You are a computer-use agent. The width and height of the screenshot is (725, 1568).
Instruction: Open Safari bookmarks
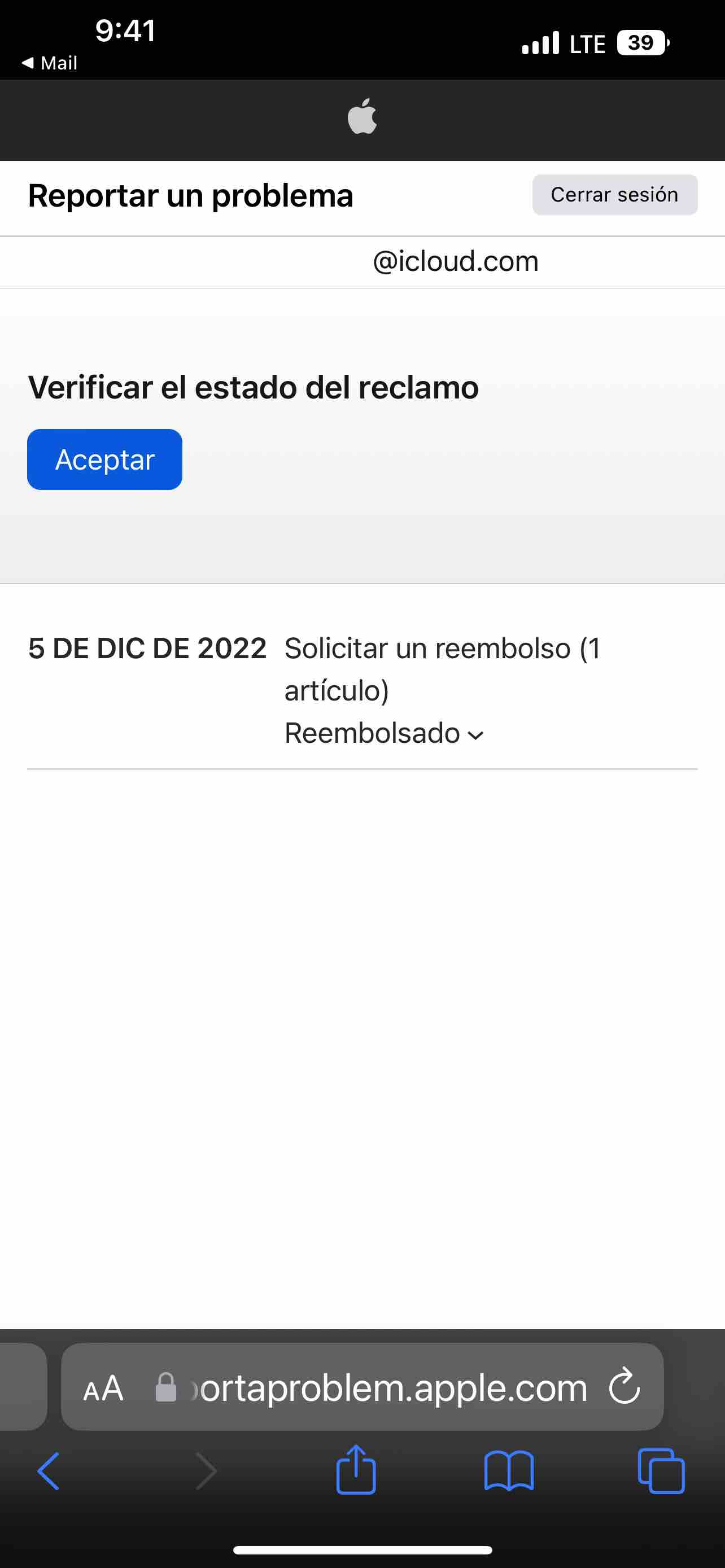(509, 1471)
